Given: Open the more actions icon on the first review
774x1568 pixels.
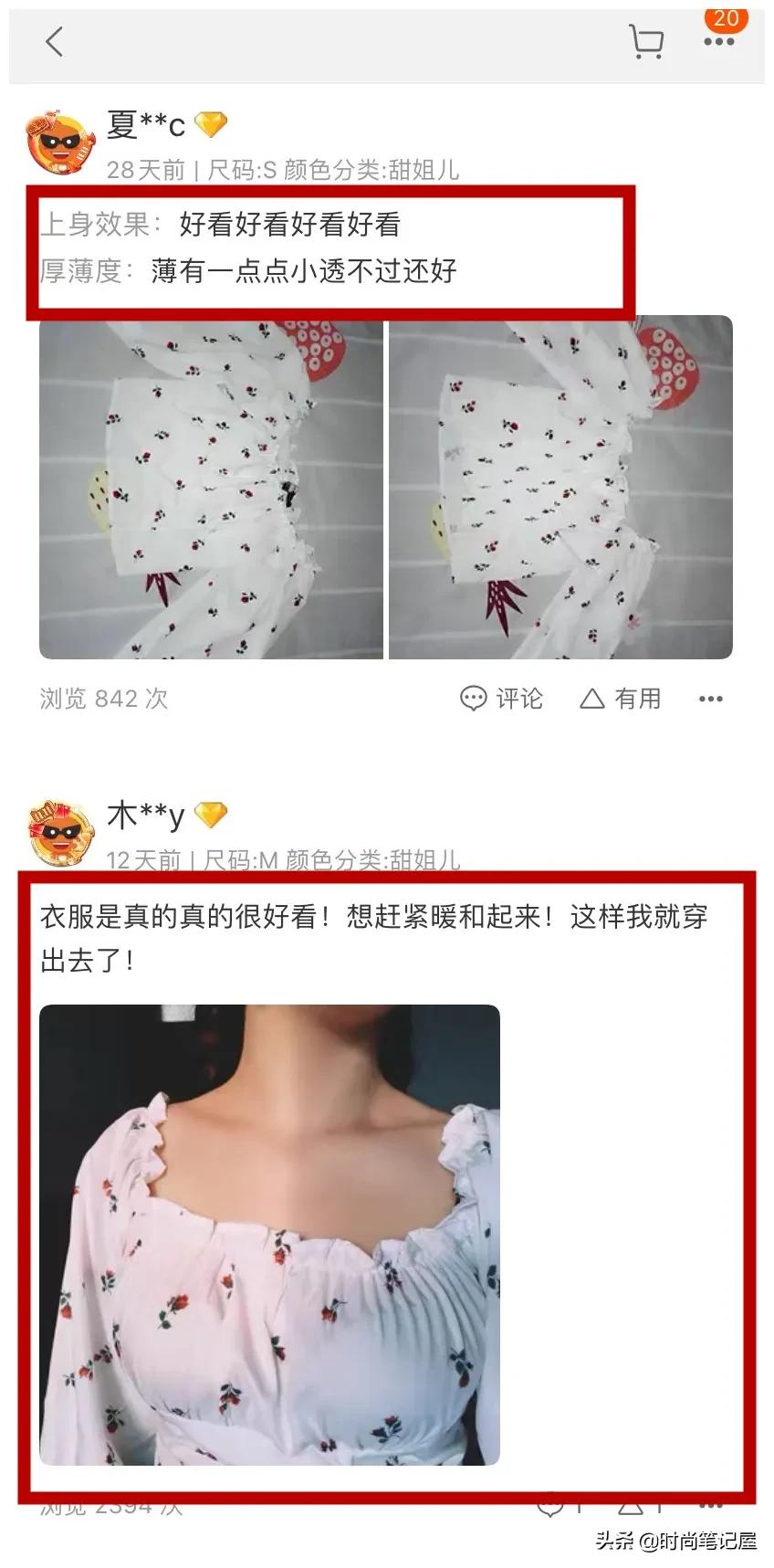Looking at the screenshot, I should point(711,698).
